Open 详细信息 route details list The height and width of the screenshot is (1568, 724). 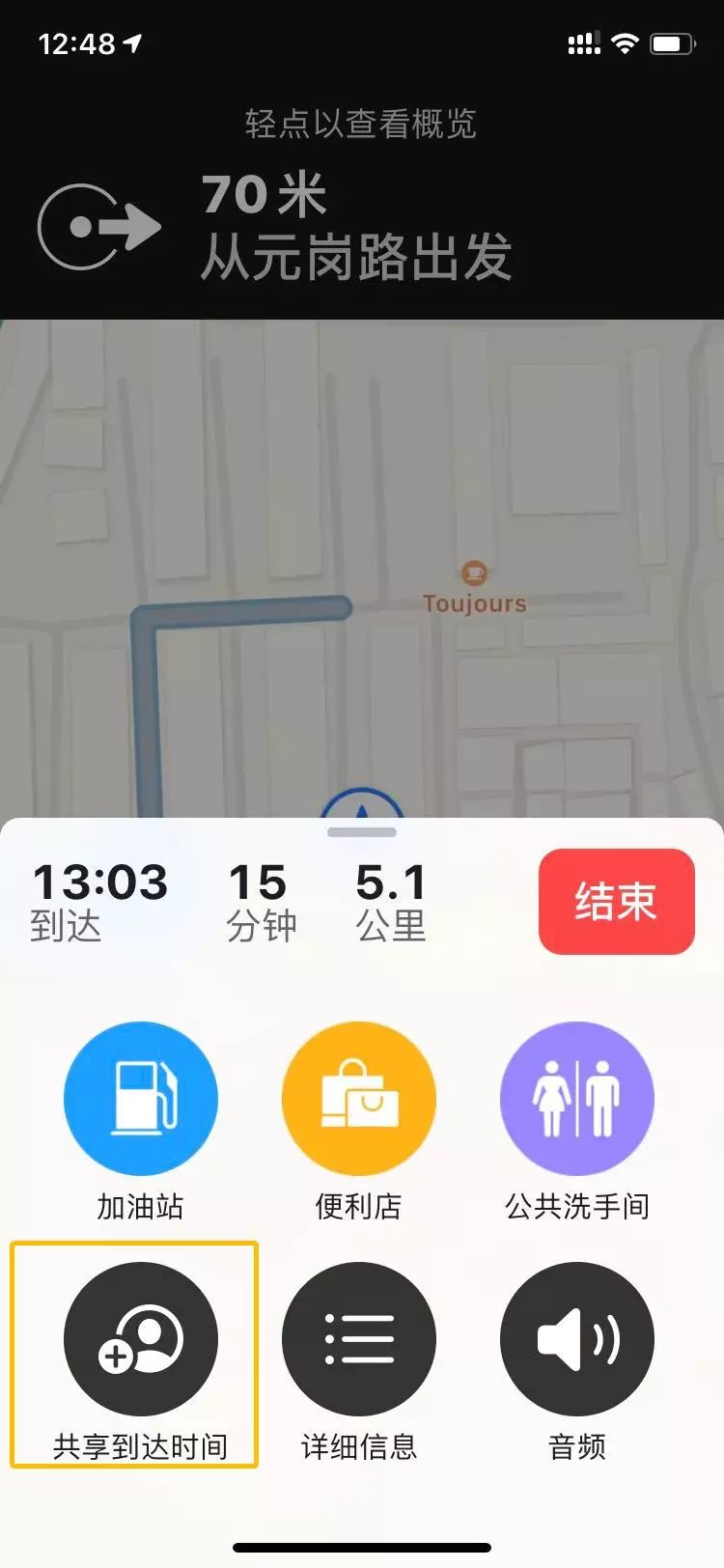point(358,1340)
